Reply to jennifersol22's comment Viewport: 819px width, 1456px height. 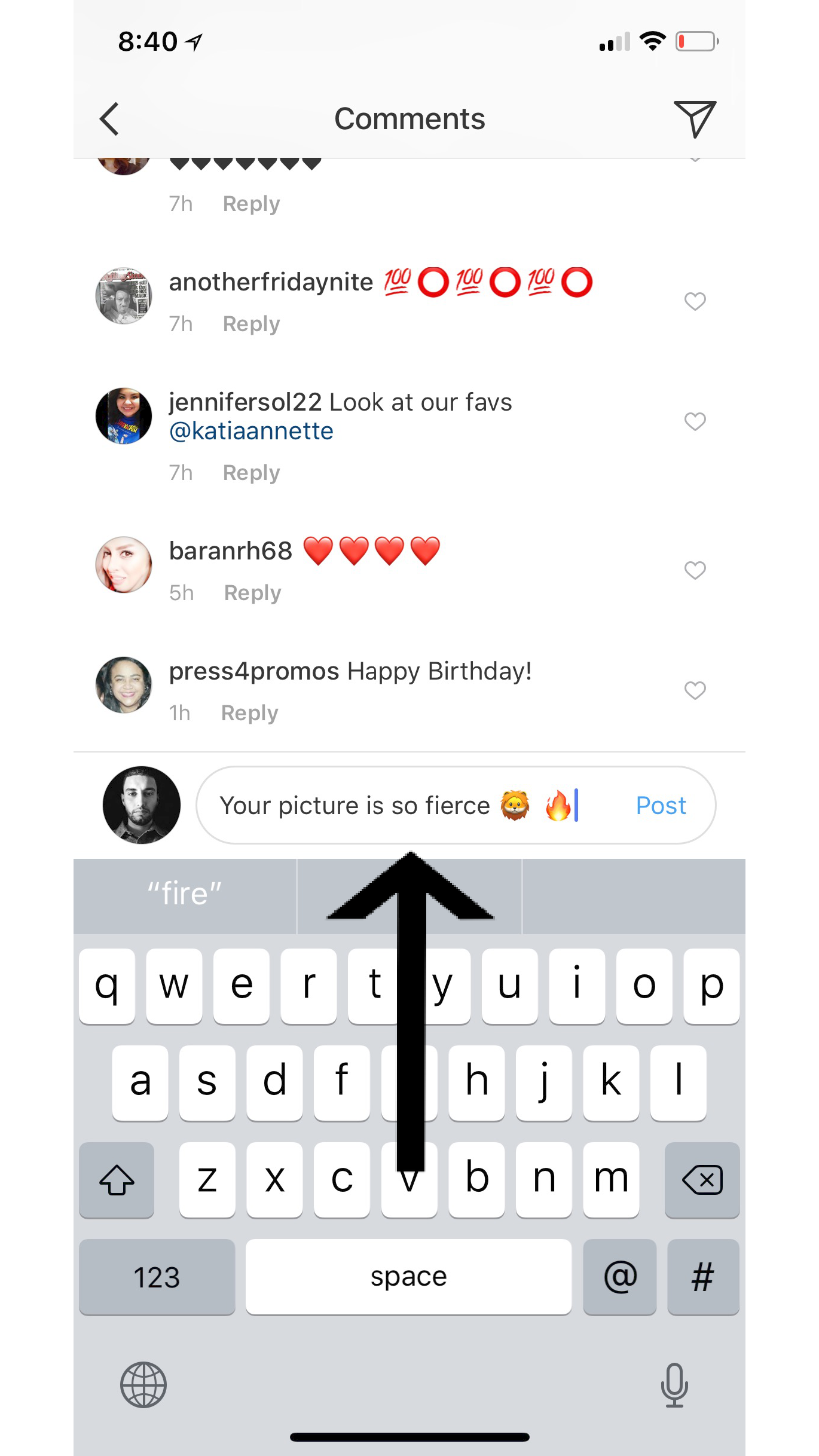coord(251,473)
